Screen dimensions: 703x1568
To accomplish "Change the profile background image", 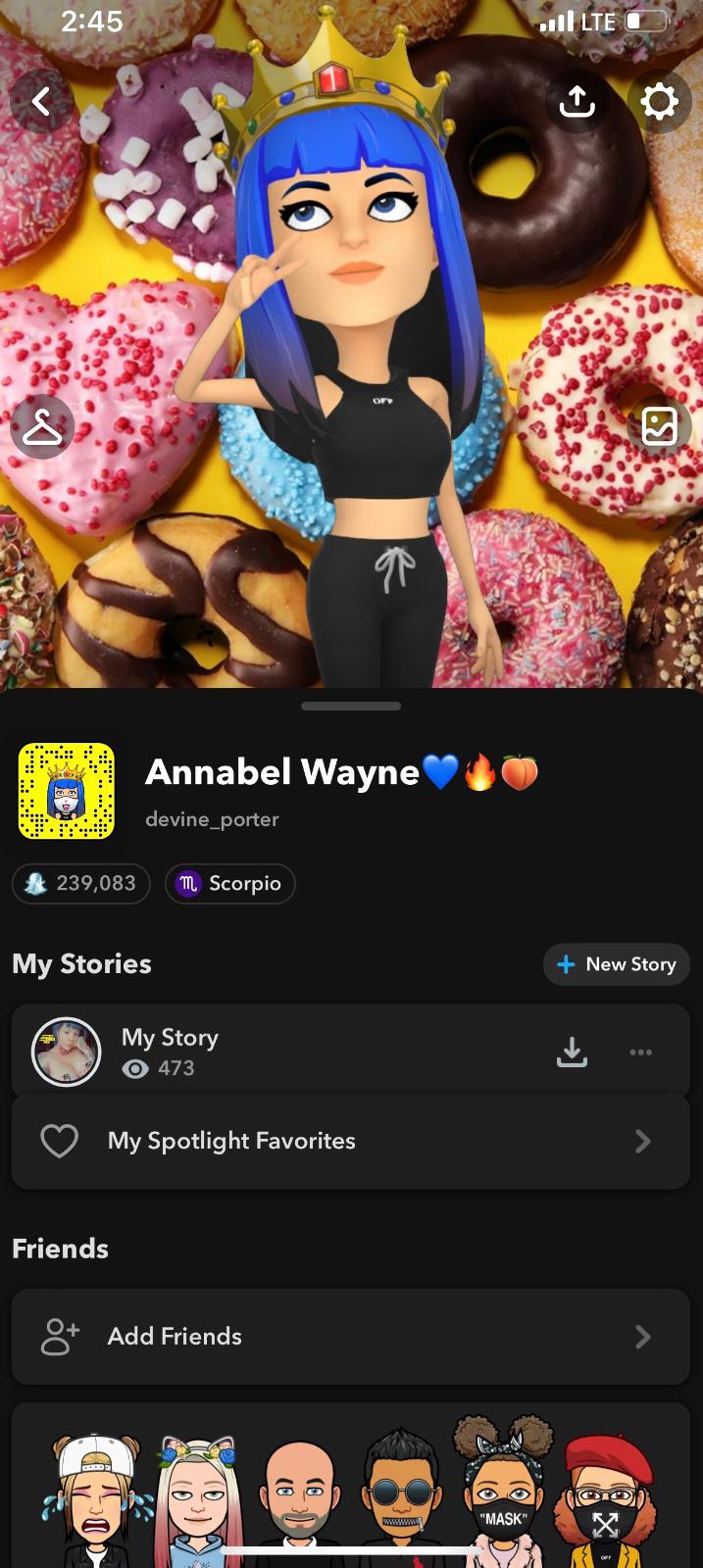I will [659, 426].
